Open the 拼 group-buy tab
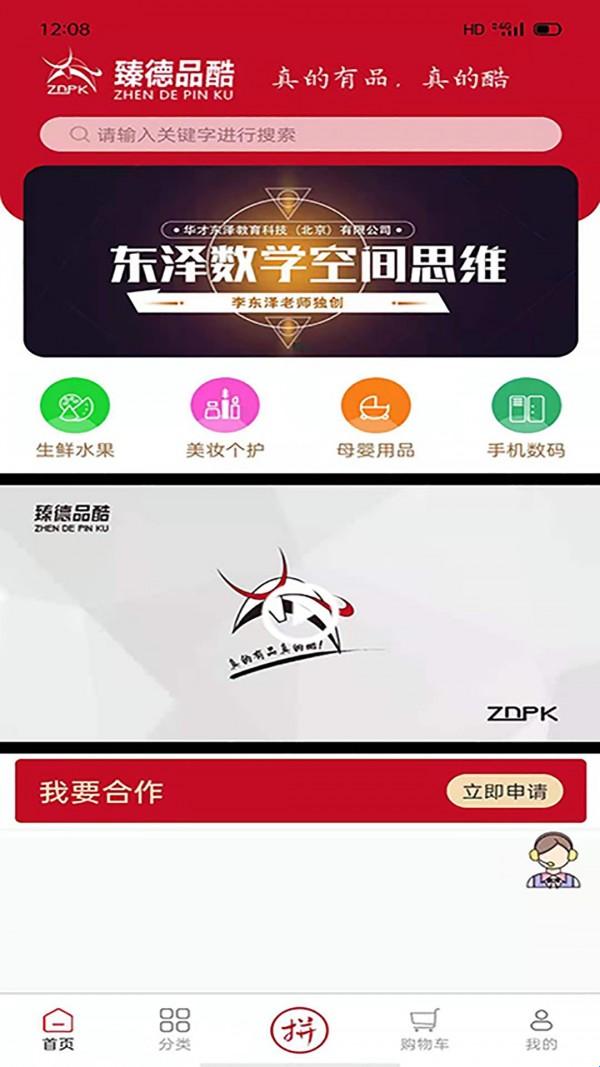The image size is (600, 1067). click(x=299, y=1029)
